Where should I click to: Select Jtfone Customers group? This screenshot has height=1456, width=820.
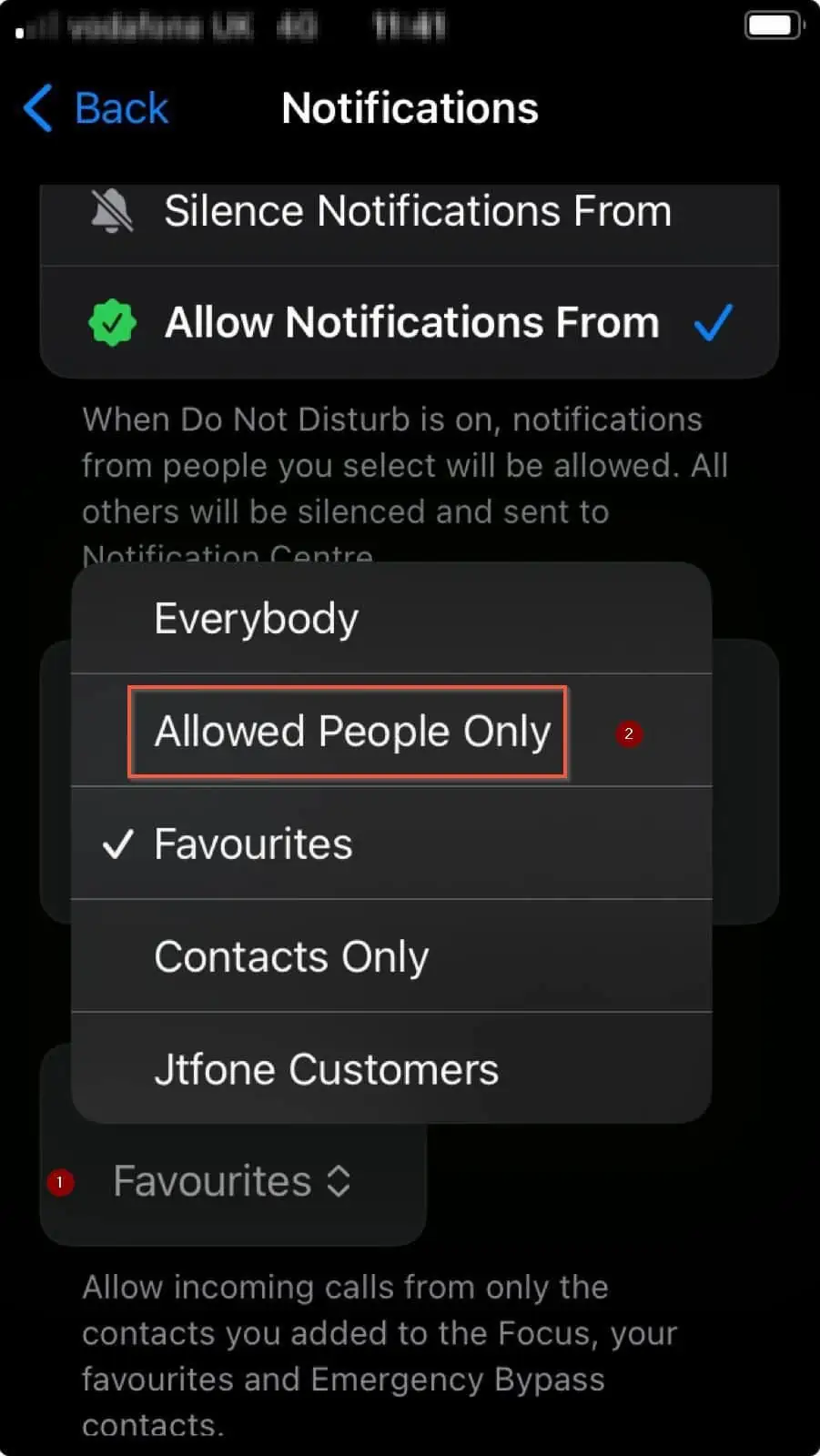tap(391, 1068)
